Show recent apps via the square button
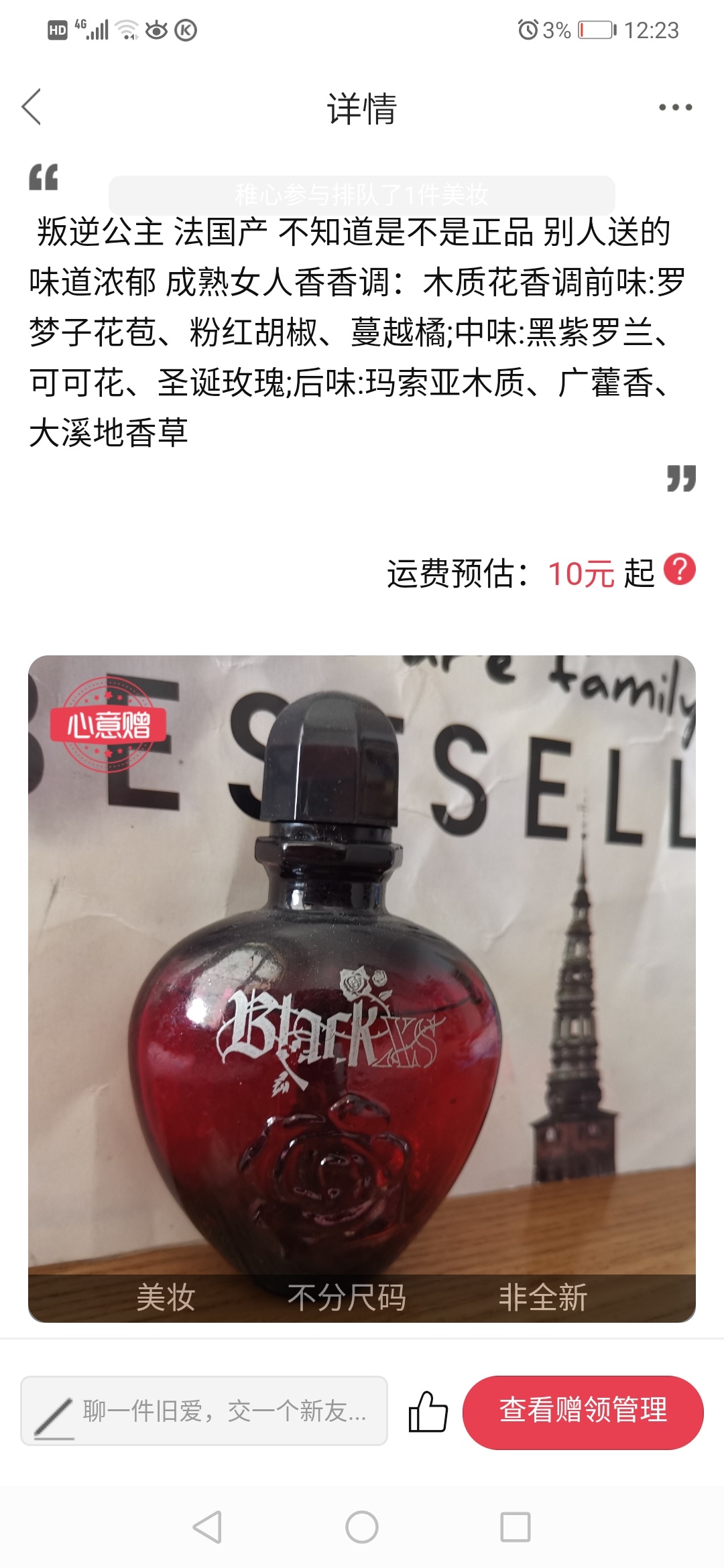This screenshot has height=1568, width=724. point(515,1528)
